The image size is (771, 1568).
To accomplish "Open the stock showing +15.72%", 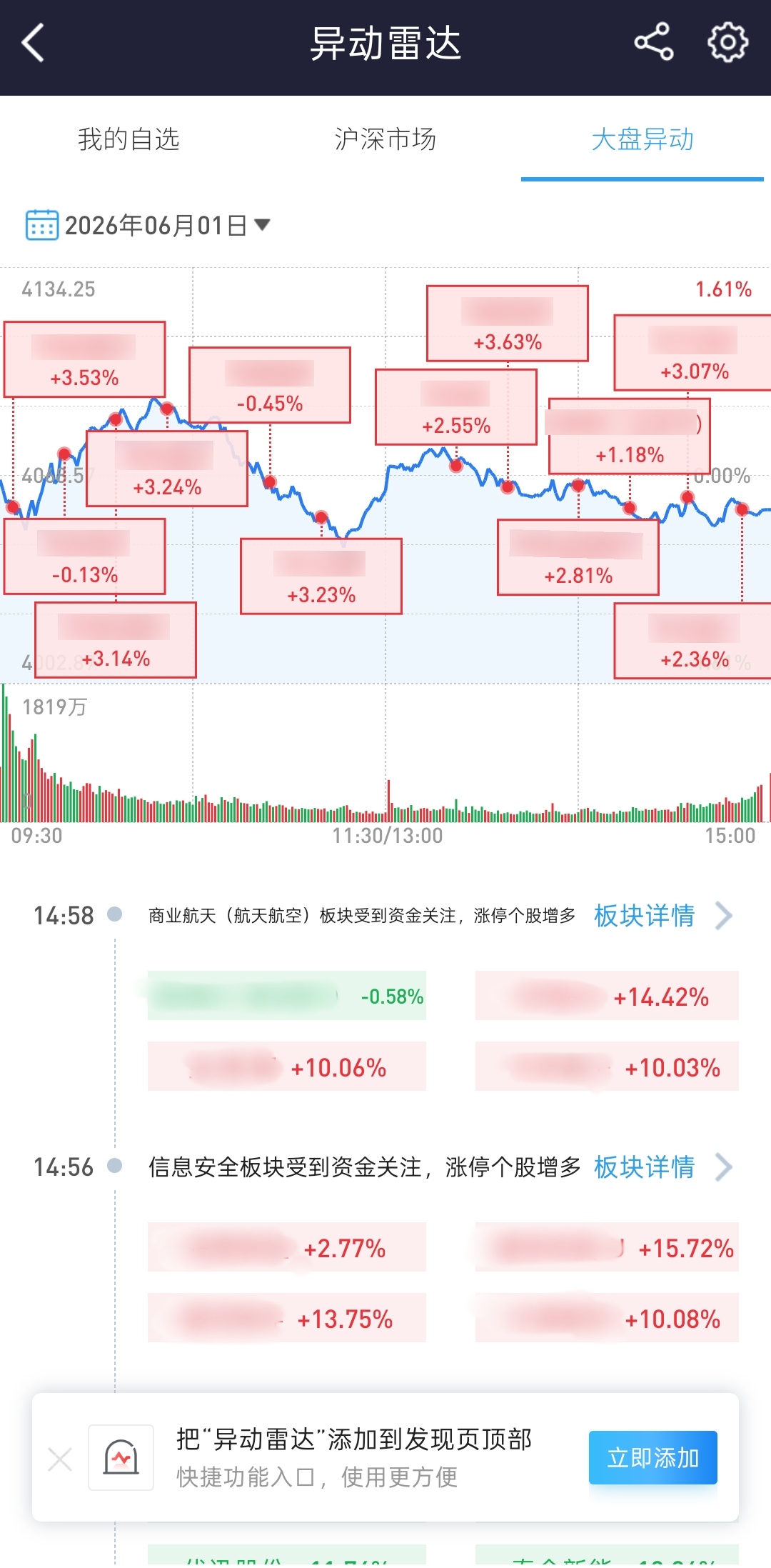I will click(607, 1247).
